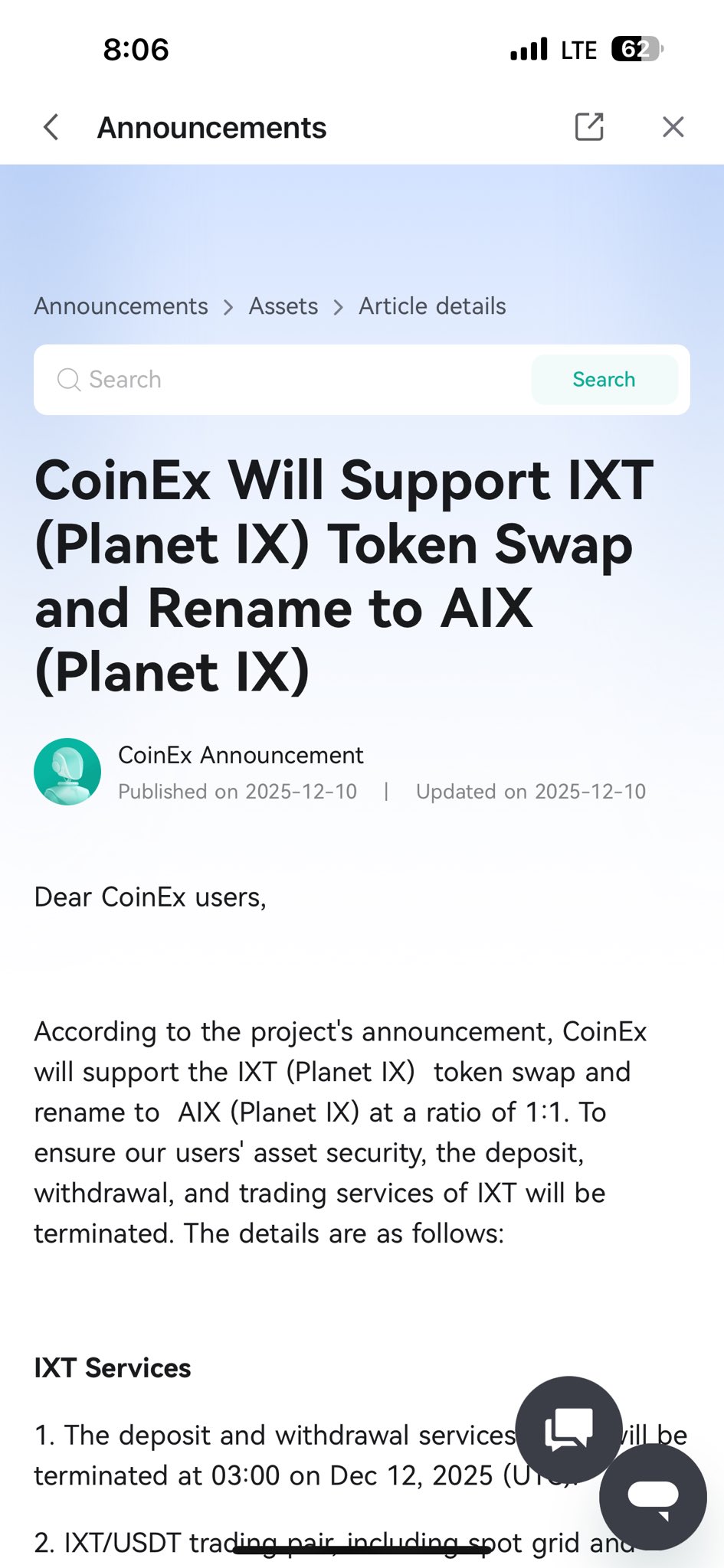Open the Announcements breadcrumb link
This screenshot has width=724, height=1568.
point(121,306)
